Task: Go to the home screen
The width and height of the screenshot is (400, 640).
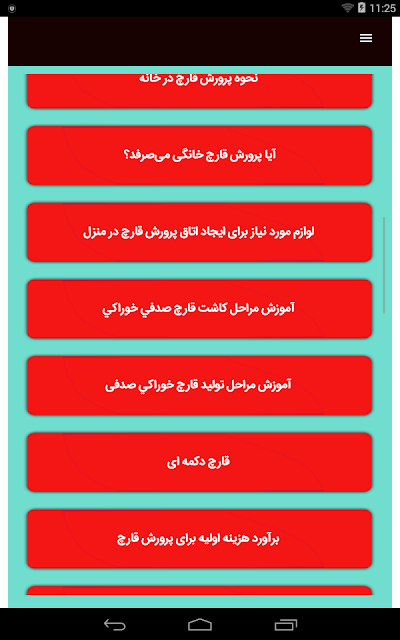Action: coord(200,624)
